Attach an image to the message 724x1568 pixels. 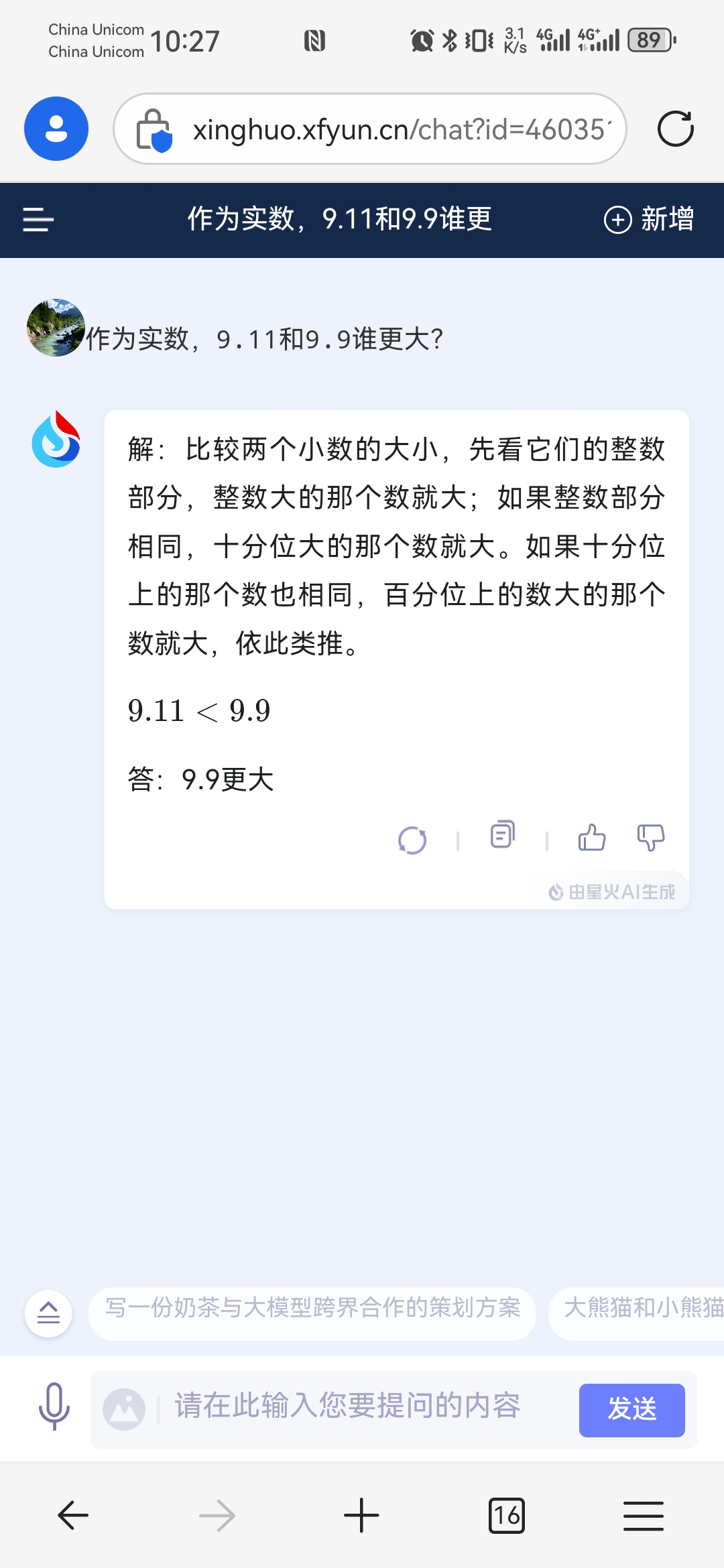pos(124,1409)
